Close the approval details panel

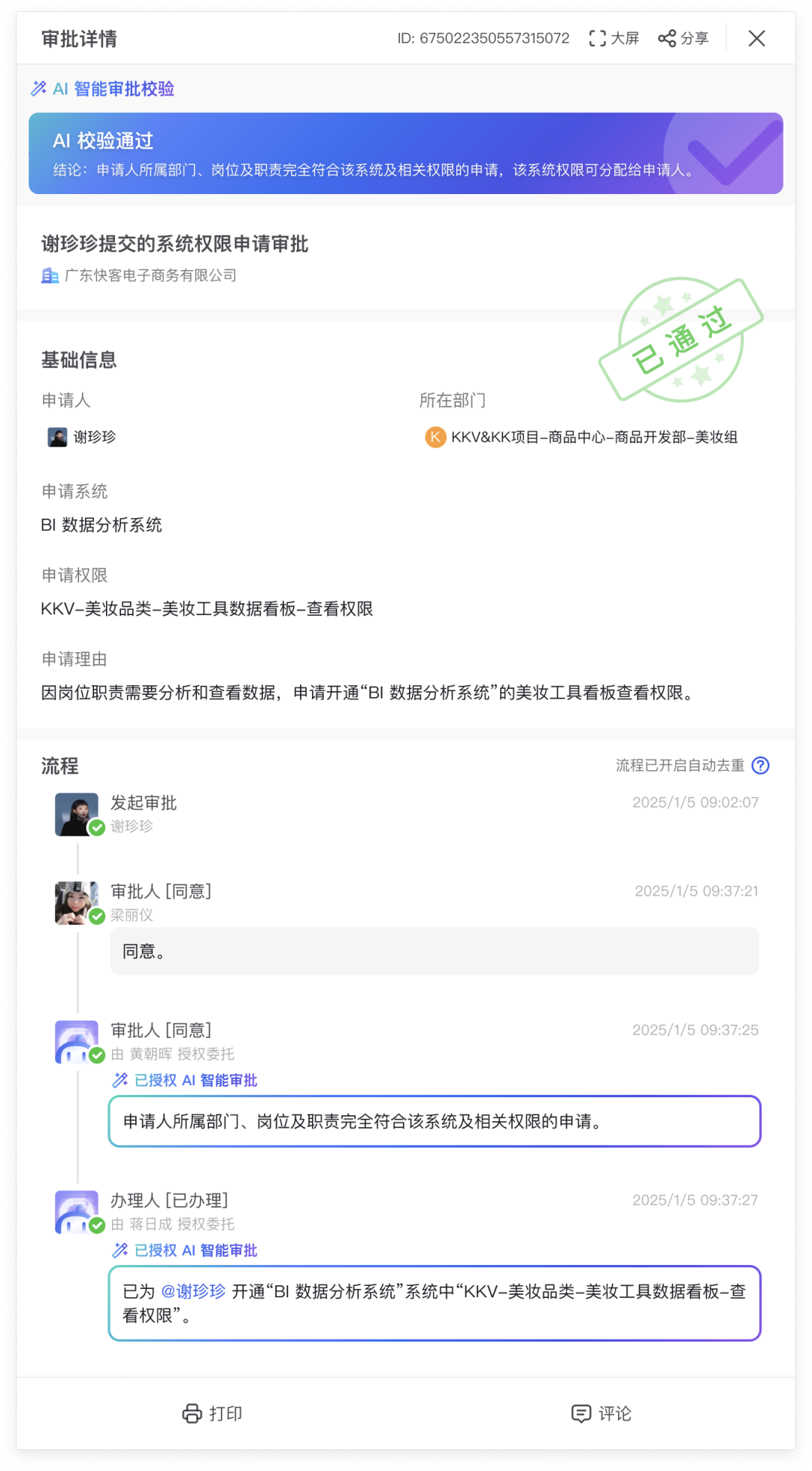[756, 38]
